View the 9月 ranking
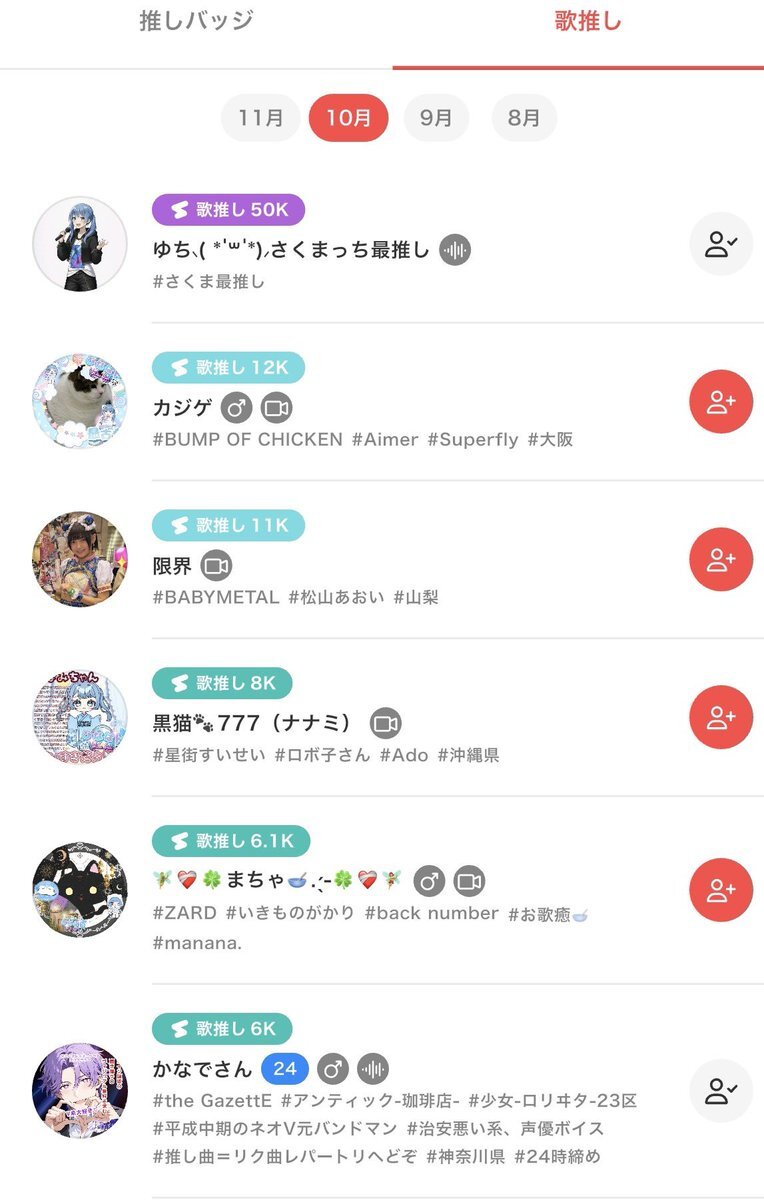This screenshot has height=1200, width=764. [x=436, y=118]
